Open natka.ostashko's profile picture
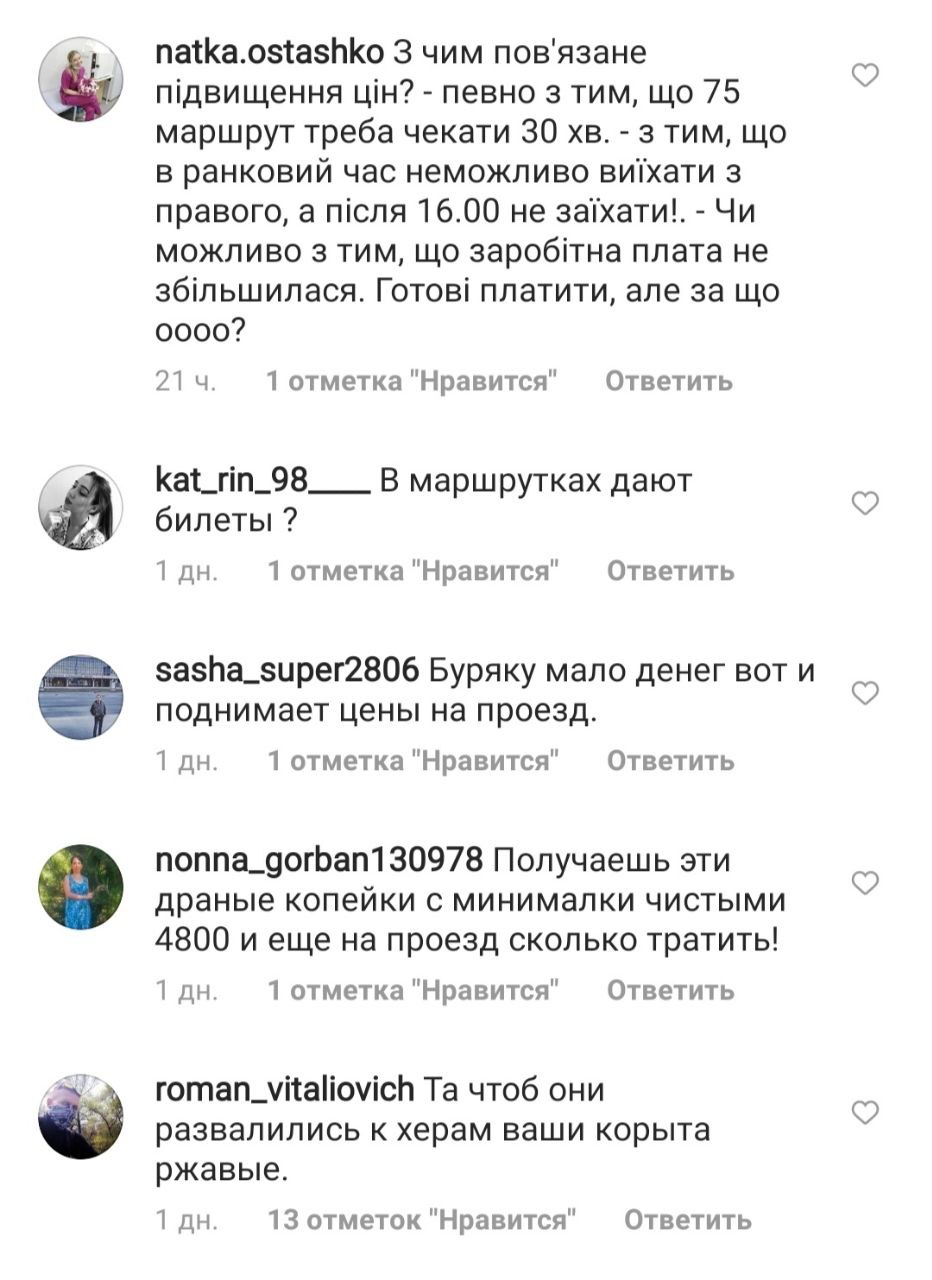This screenshot has height=1280, width=932. (81, 81)
